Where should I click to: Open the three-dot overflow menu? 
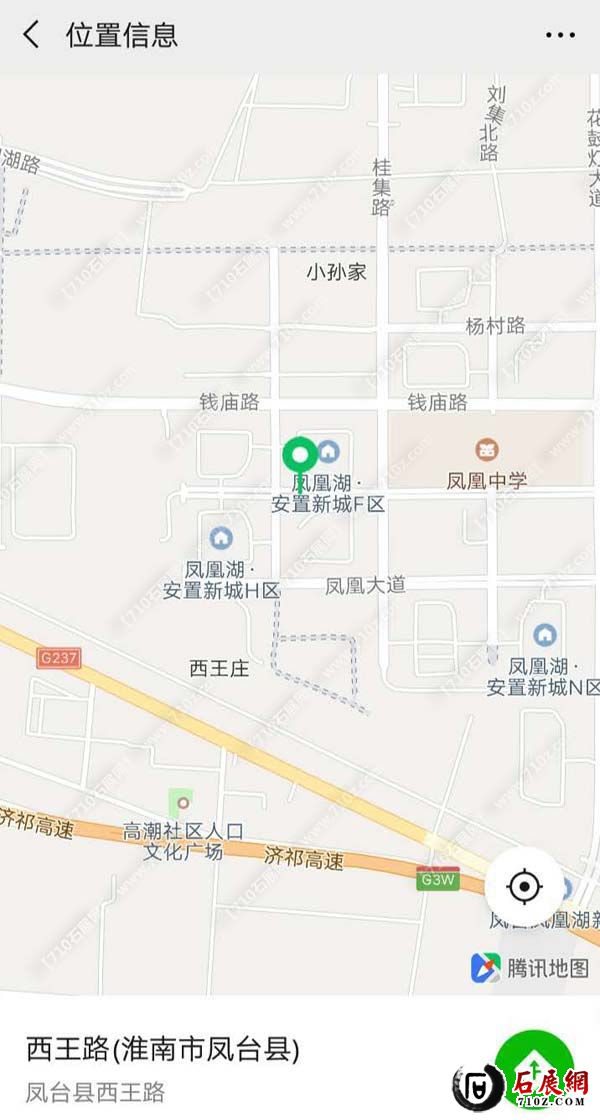click(x=560, y=35)
